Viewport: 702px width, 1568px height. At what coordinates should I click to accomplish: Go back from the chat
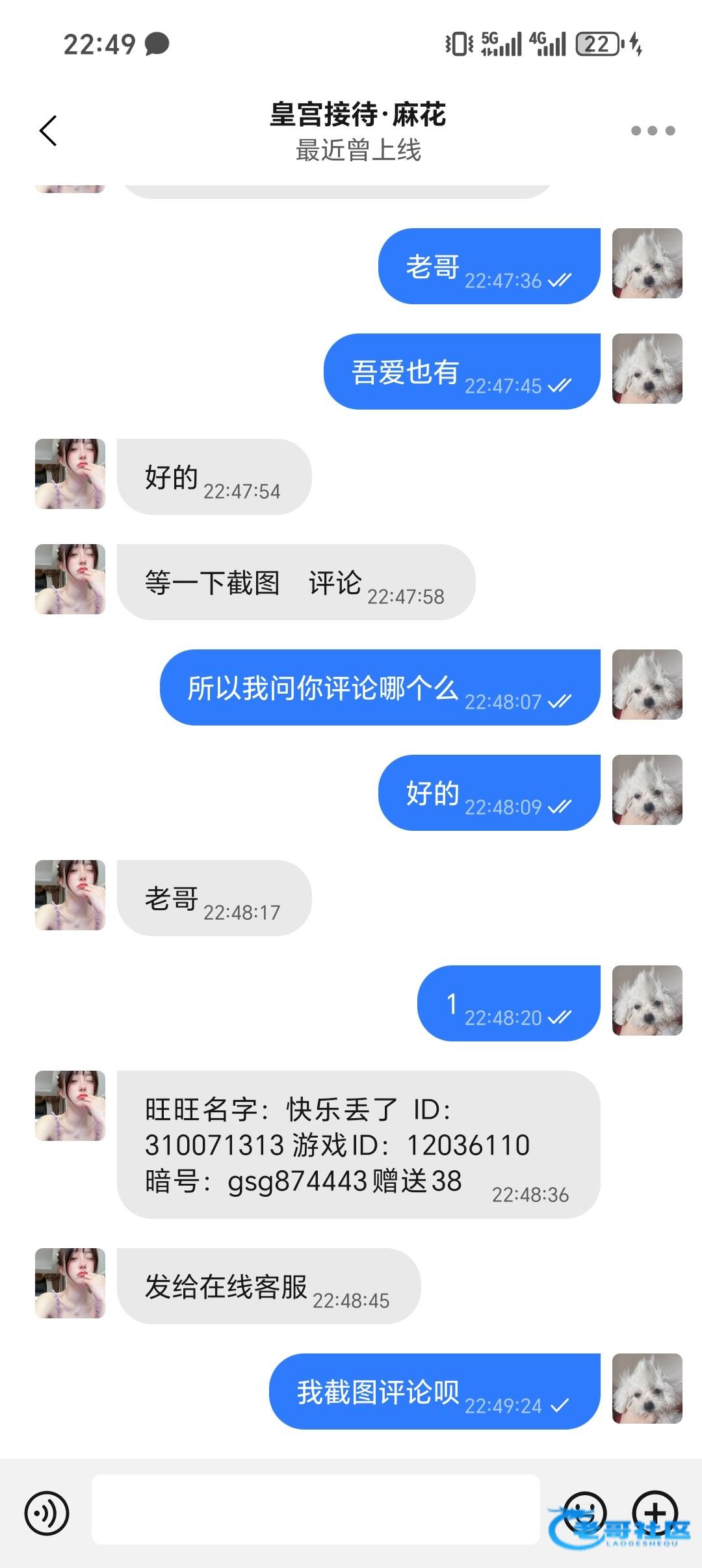click(x=49, y=131)
